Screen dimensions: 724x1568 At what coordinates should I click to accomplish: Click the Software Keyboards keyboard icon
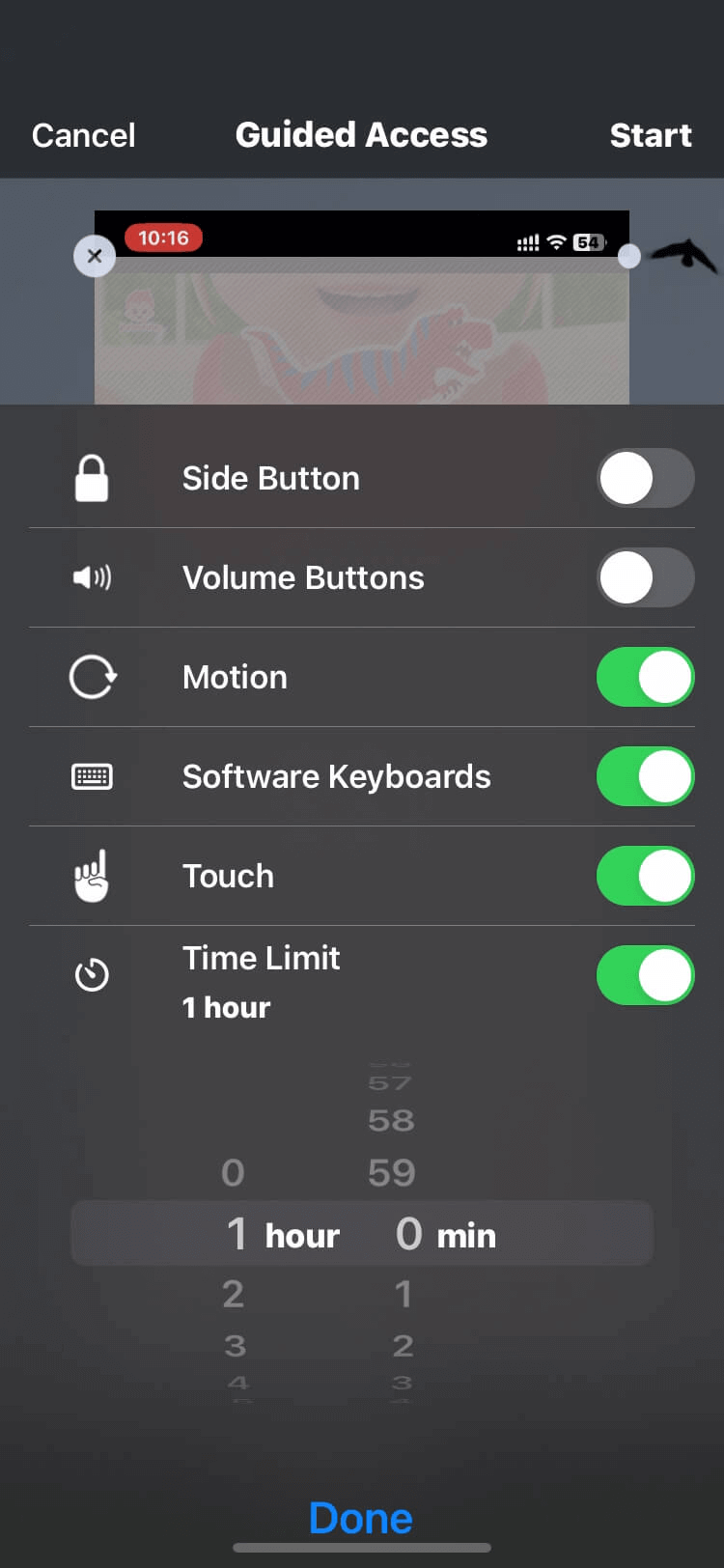(x=92, y=775)
